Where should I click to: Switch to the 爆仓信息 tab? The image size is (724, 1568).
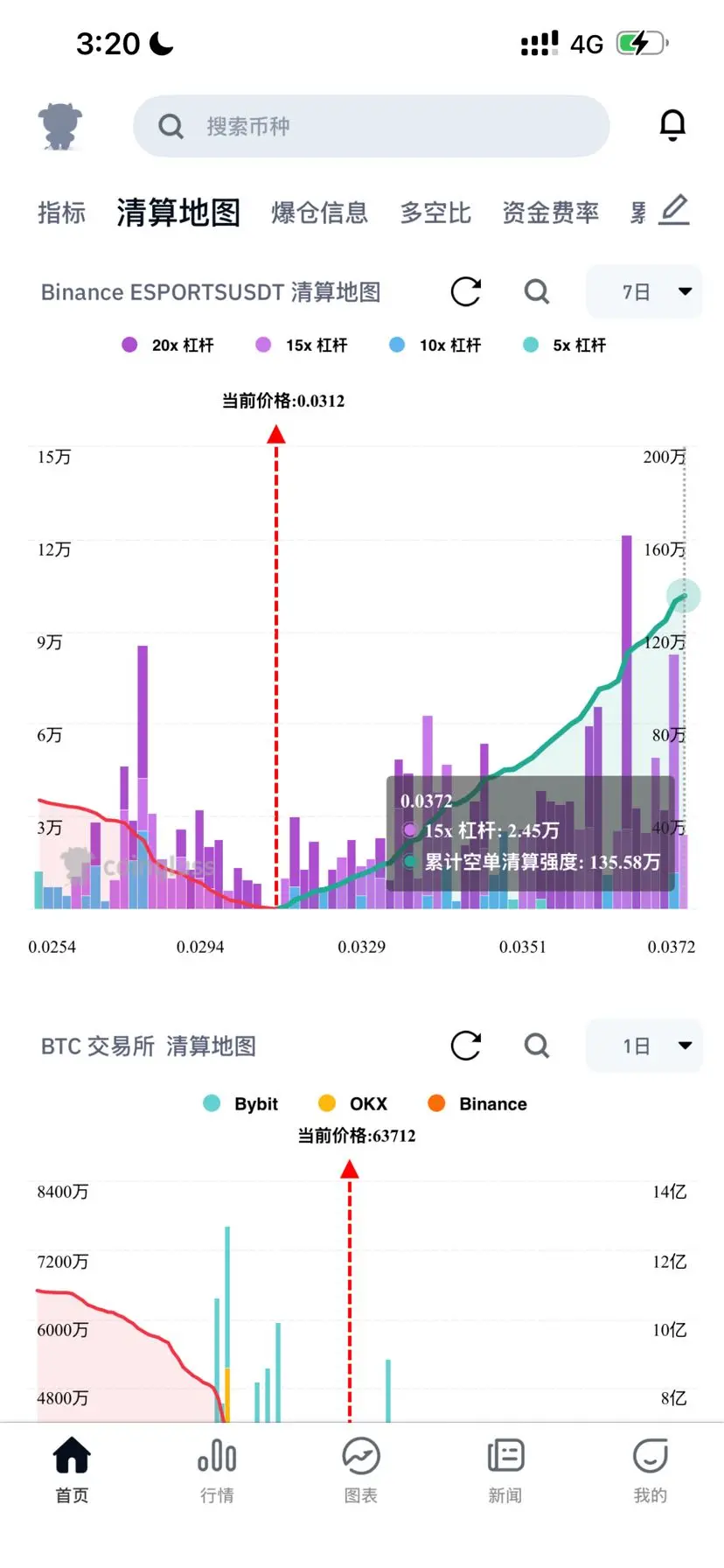tap(320, 213)
